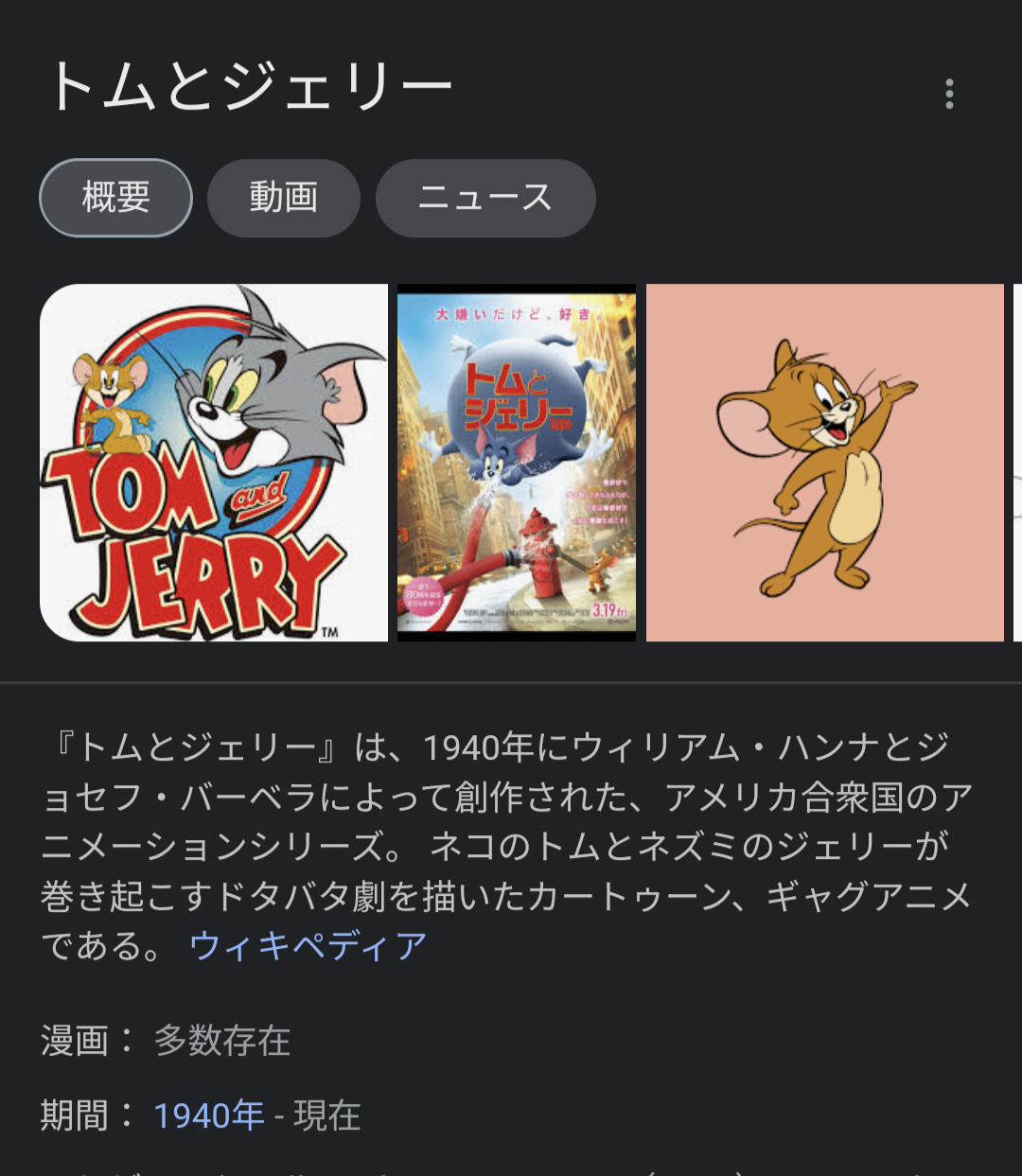Open the ウィキペディア link
Image resolution: width=1022 pixels, height=1176 pixels.
tap(308, 945)
